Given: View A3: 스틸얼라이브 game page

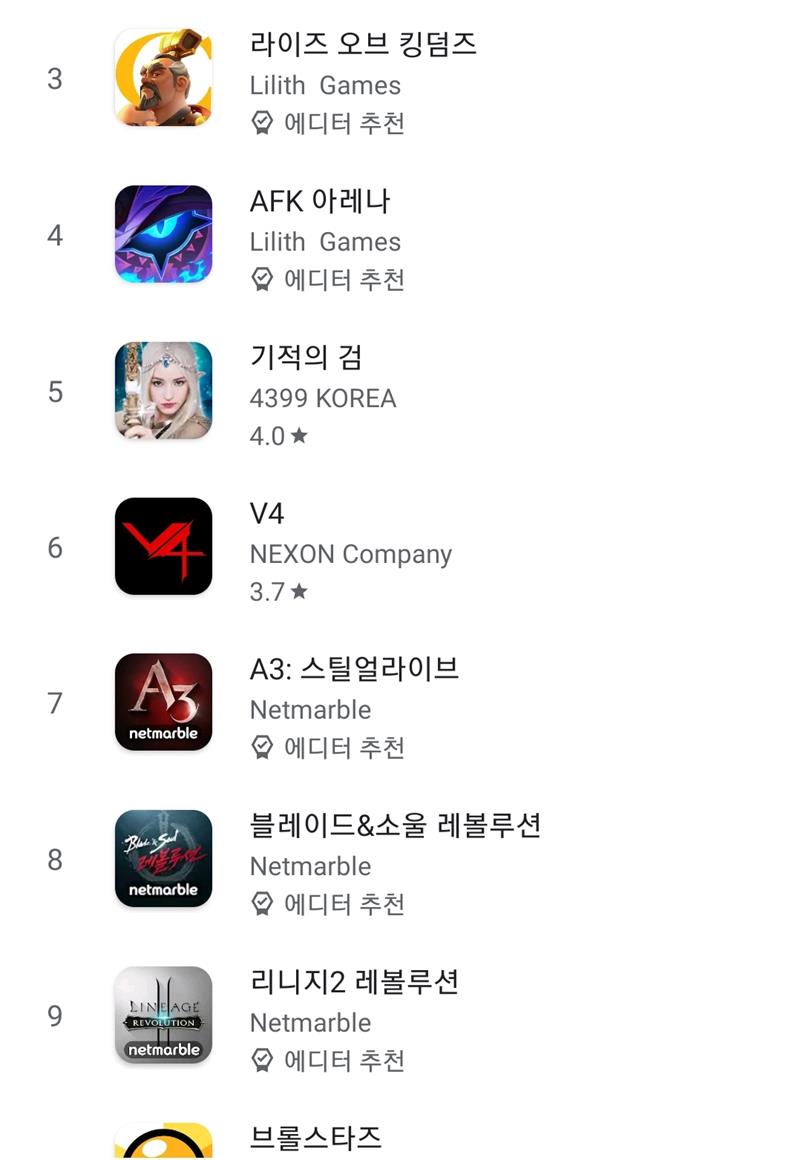Looking at the screenshot, I should 354,669.
